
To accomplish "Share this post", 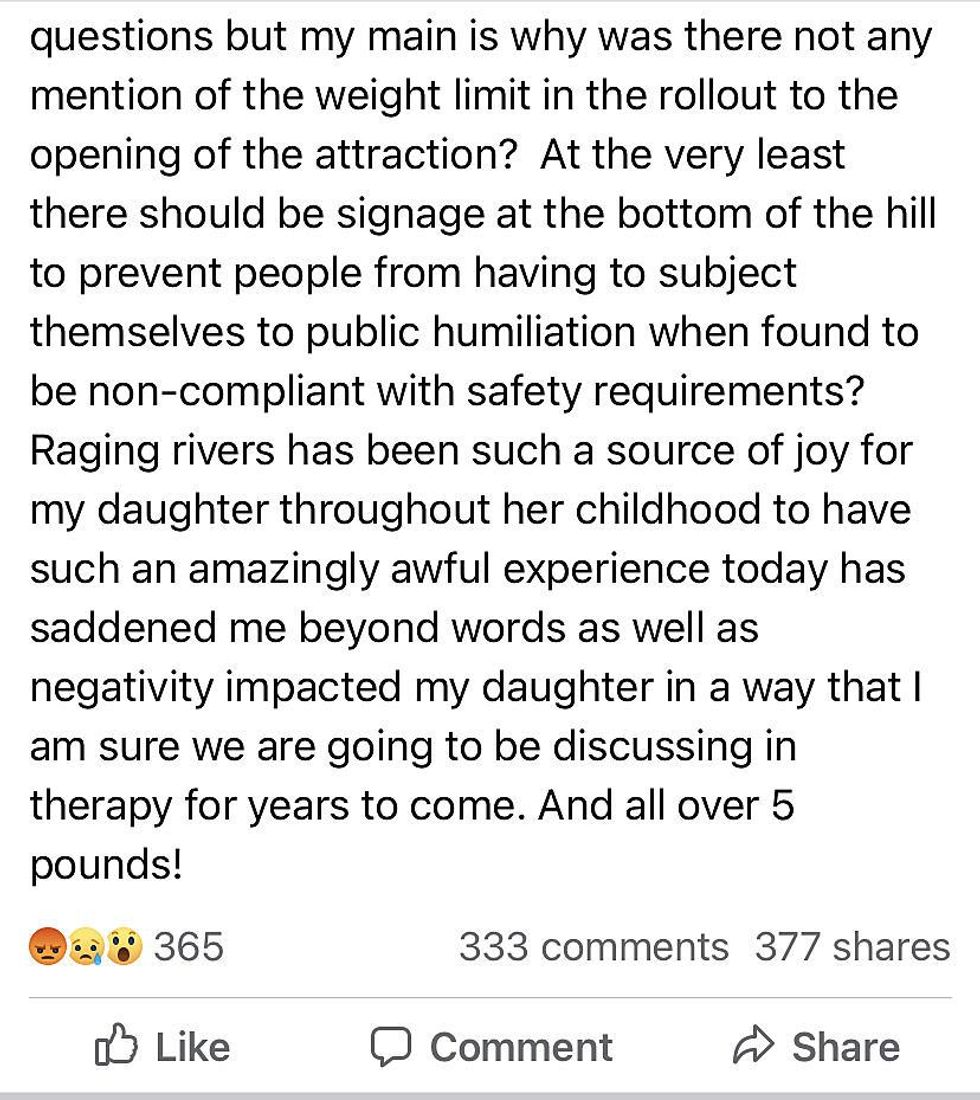I will tap(816, 1047).
